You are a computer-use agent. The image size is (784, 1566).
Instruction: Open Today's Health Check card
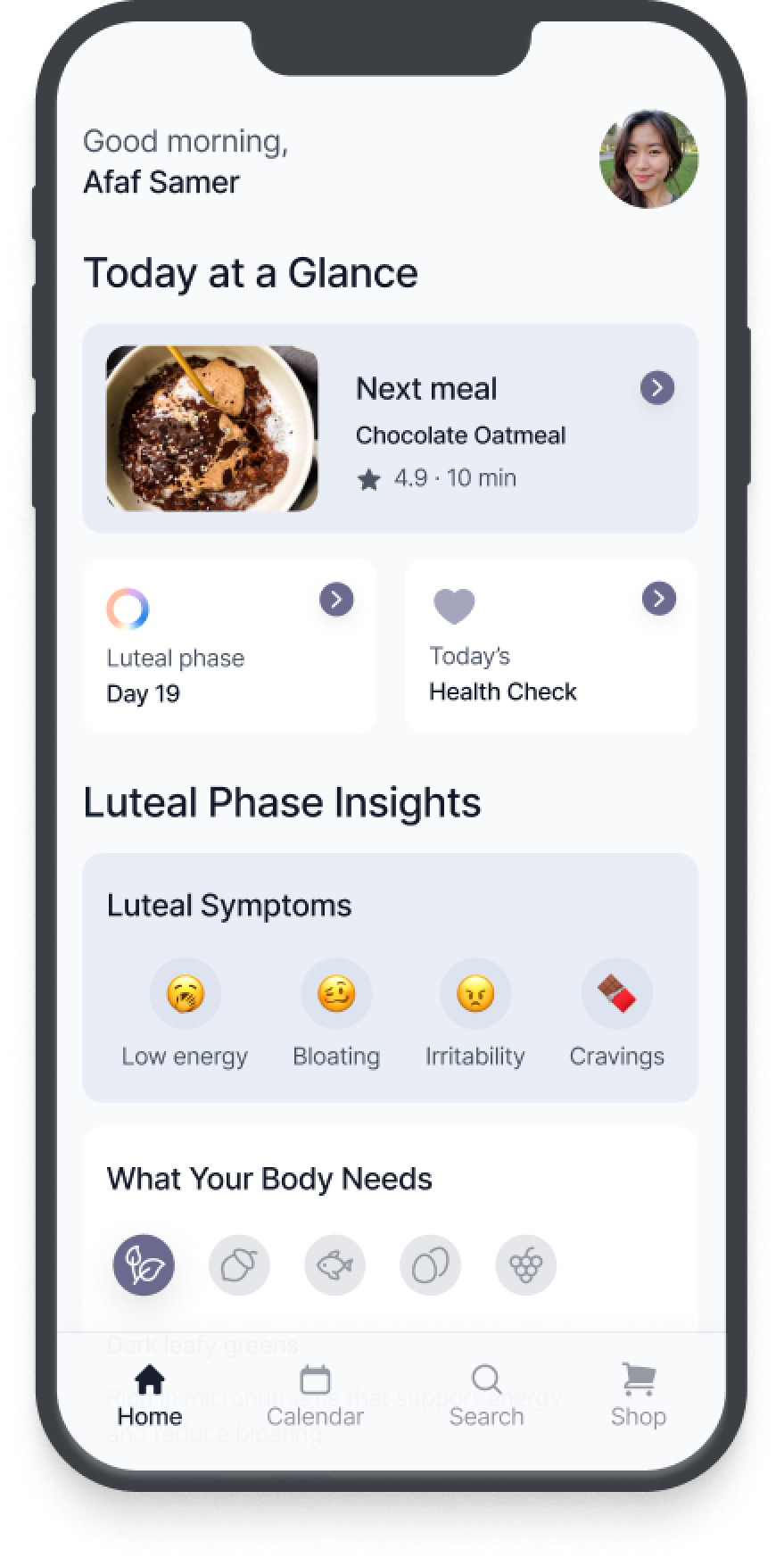tap(551, 646)
